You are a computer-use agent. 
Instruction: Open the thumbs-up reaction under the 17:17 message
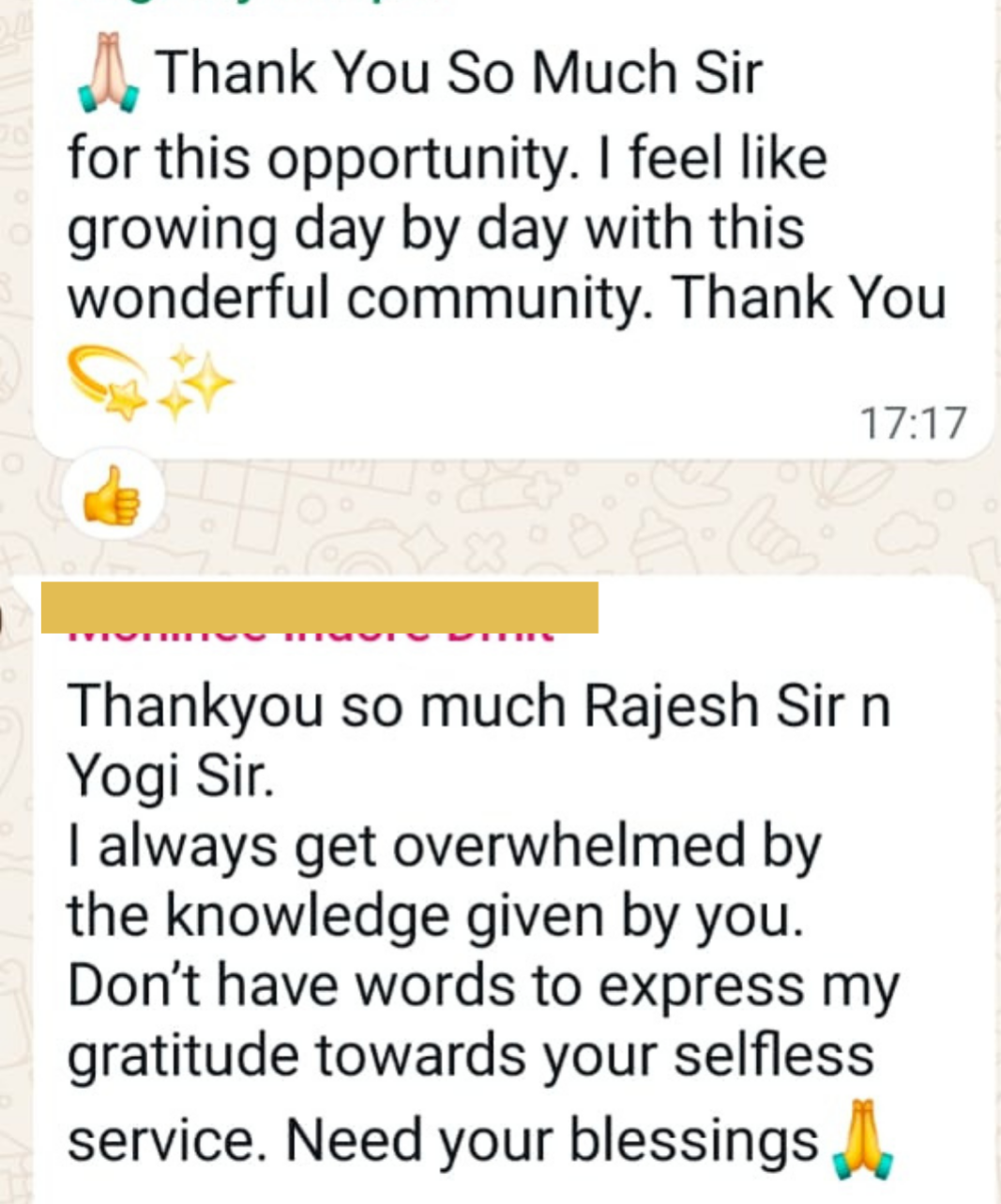(112, 495)
